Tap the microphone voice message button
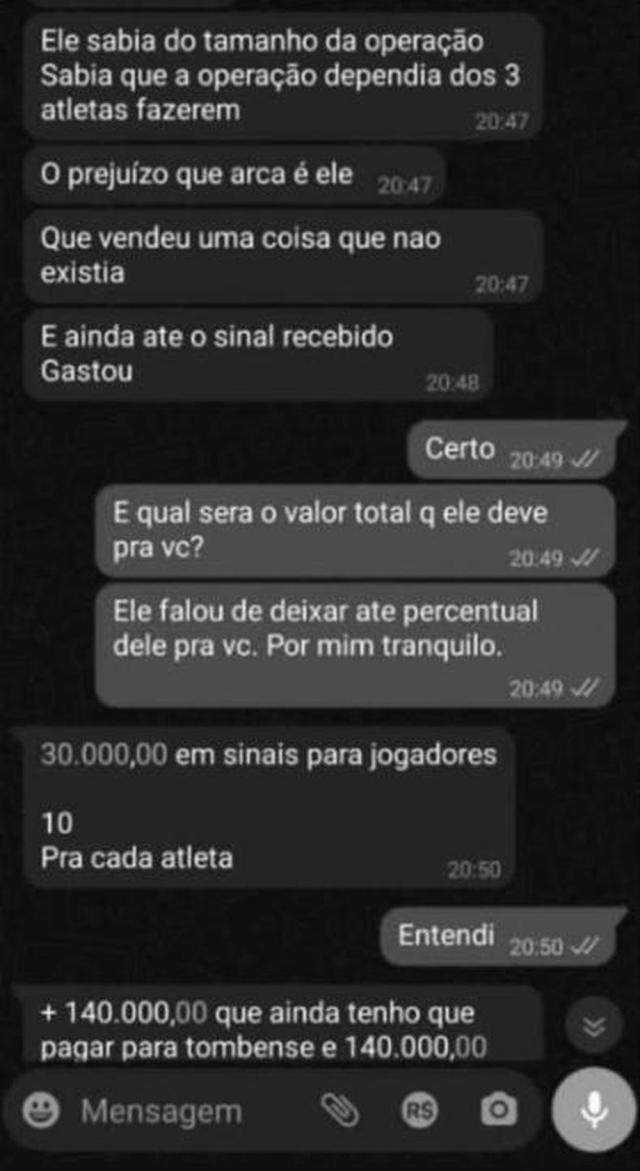Viewport: 640px width, 1171px height. coord(594,1108)
